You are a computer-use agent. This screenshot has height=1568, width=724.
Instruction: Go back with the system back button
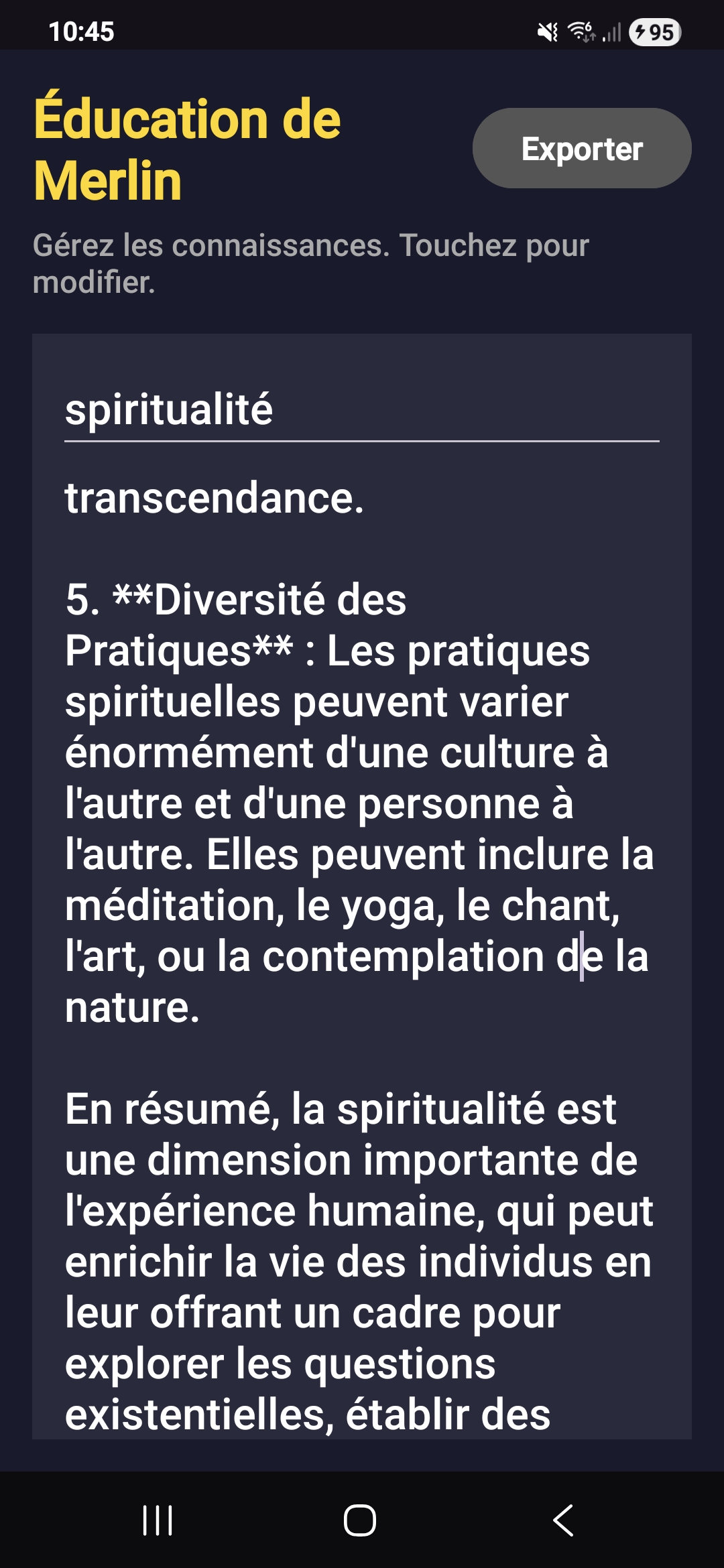pos(564,1520)
